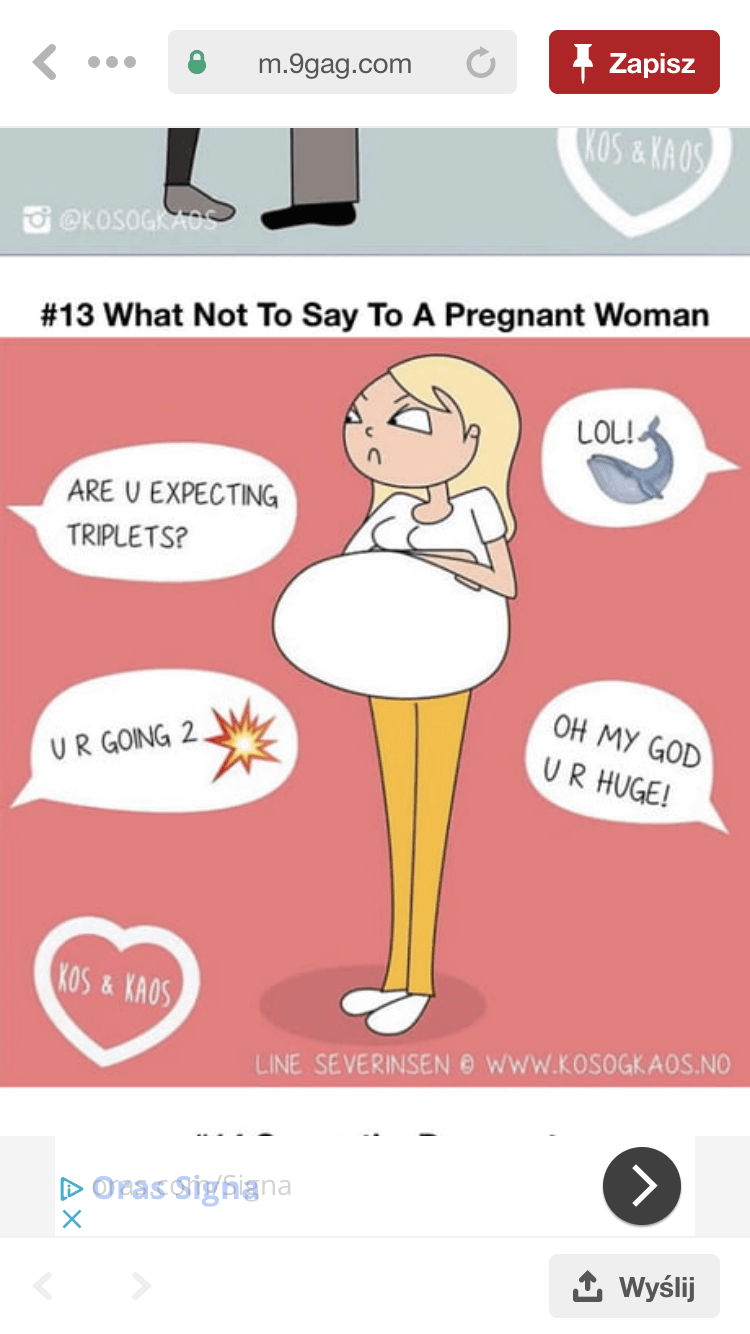Save the pin with Zapisz

(x=634, y=62)
